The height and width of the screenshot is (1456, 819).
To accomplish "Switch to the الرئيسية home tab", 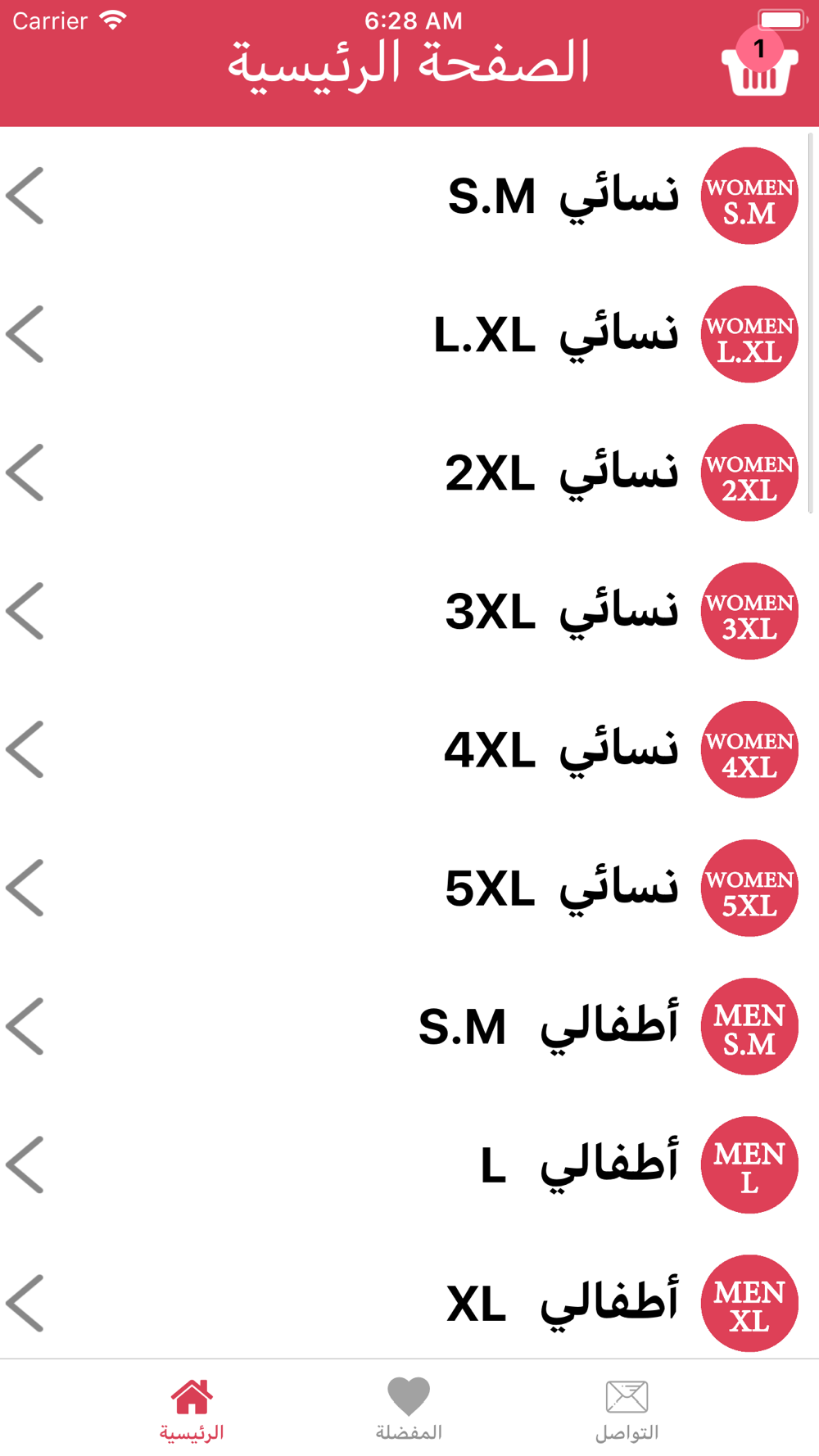I will pos(192,1409).
